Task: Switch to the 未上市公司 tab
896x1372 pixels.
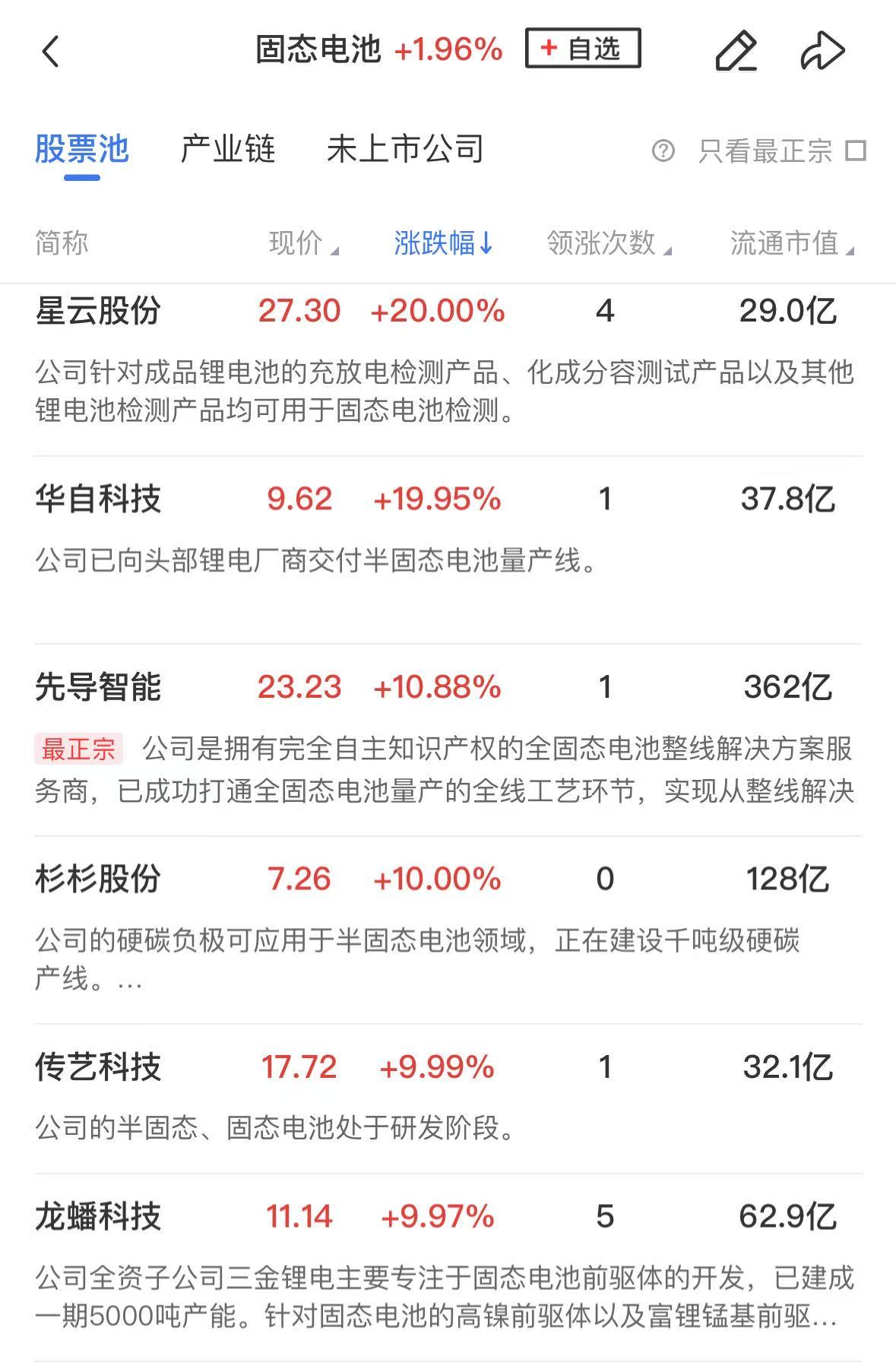Action: (405, 149)
